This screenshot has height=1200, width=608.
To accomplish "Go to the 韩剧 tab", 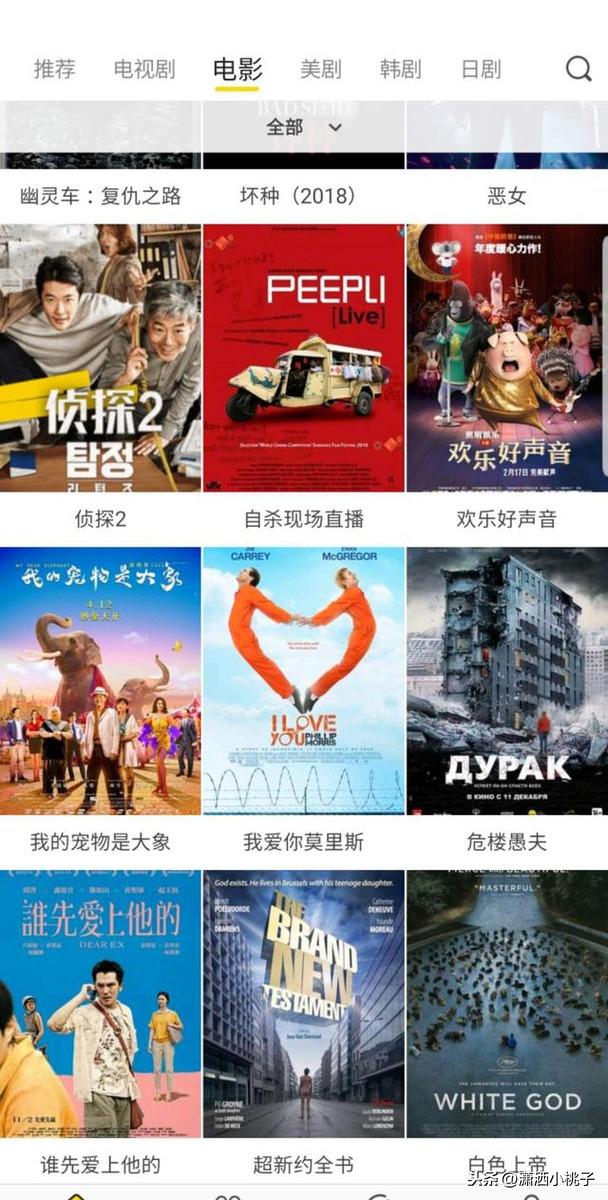I will coord(400,69).
